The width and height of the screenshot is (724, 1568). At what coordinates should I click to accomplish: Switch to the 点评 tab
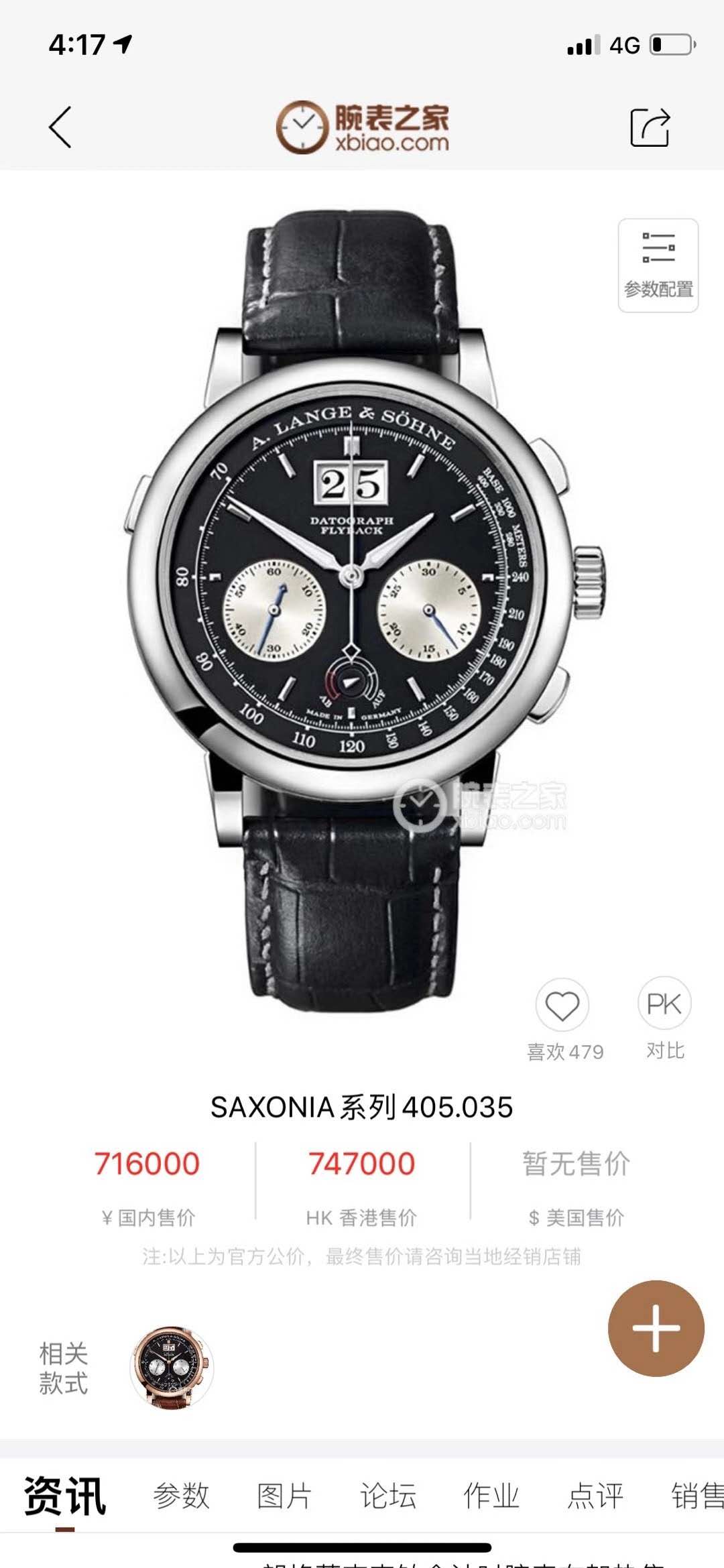(595, 1496)
